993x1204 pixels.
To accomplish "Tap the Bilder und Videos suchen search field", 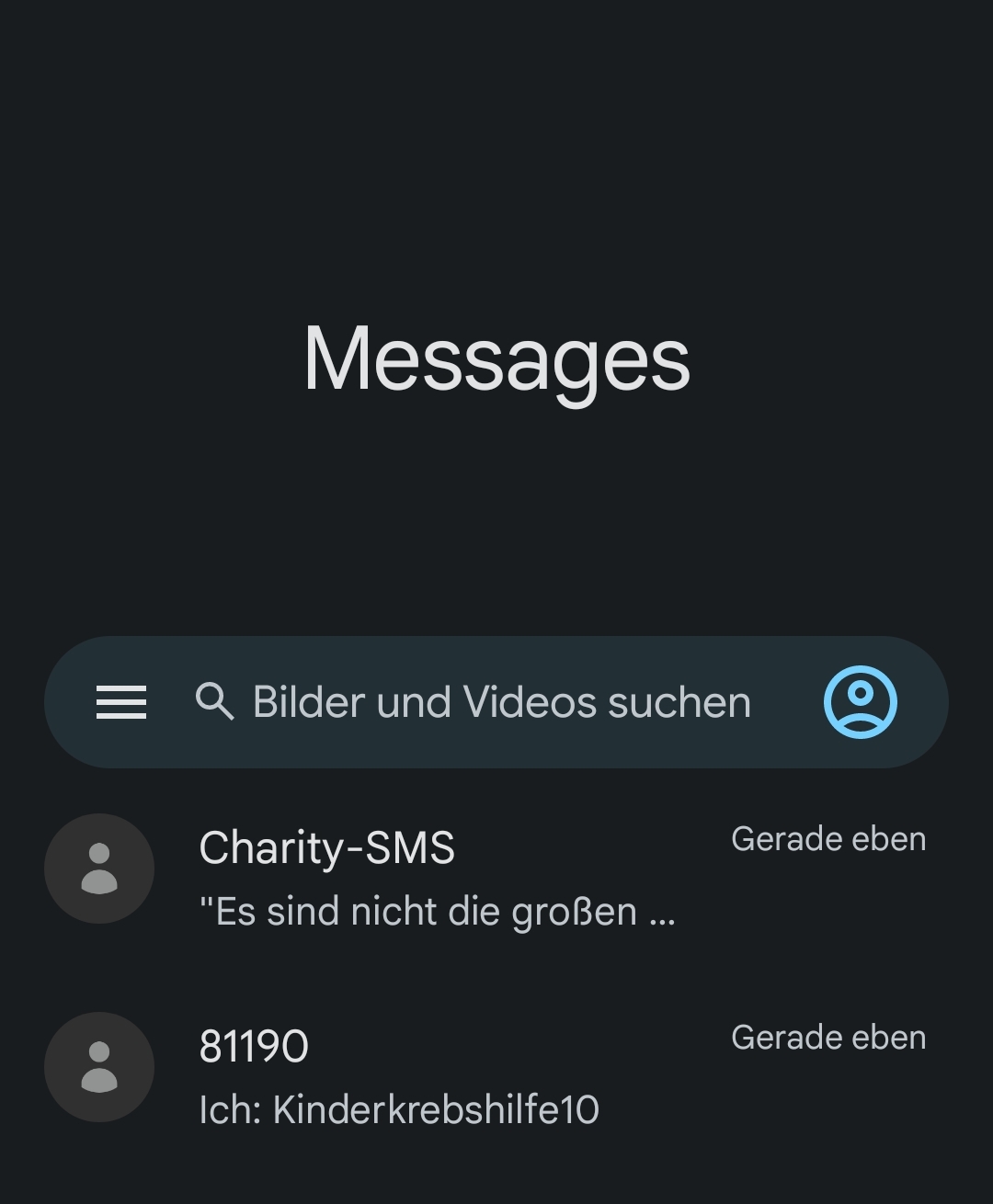I will 501,702.
